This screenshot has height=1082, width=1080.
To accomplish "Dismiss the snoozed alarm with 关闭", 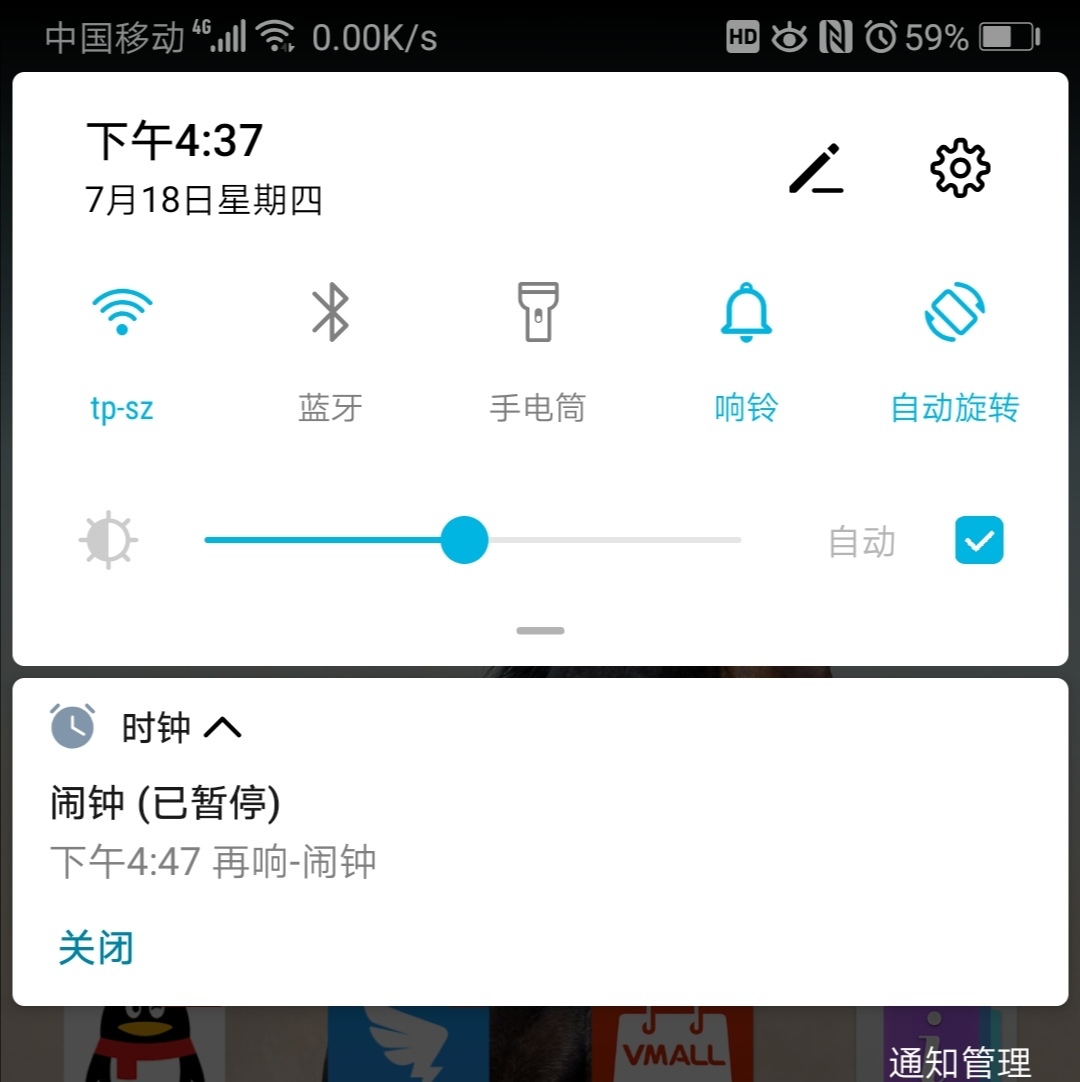I will (x=96, y=947).
